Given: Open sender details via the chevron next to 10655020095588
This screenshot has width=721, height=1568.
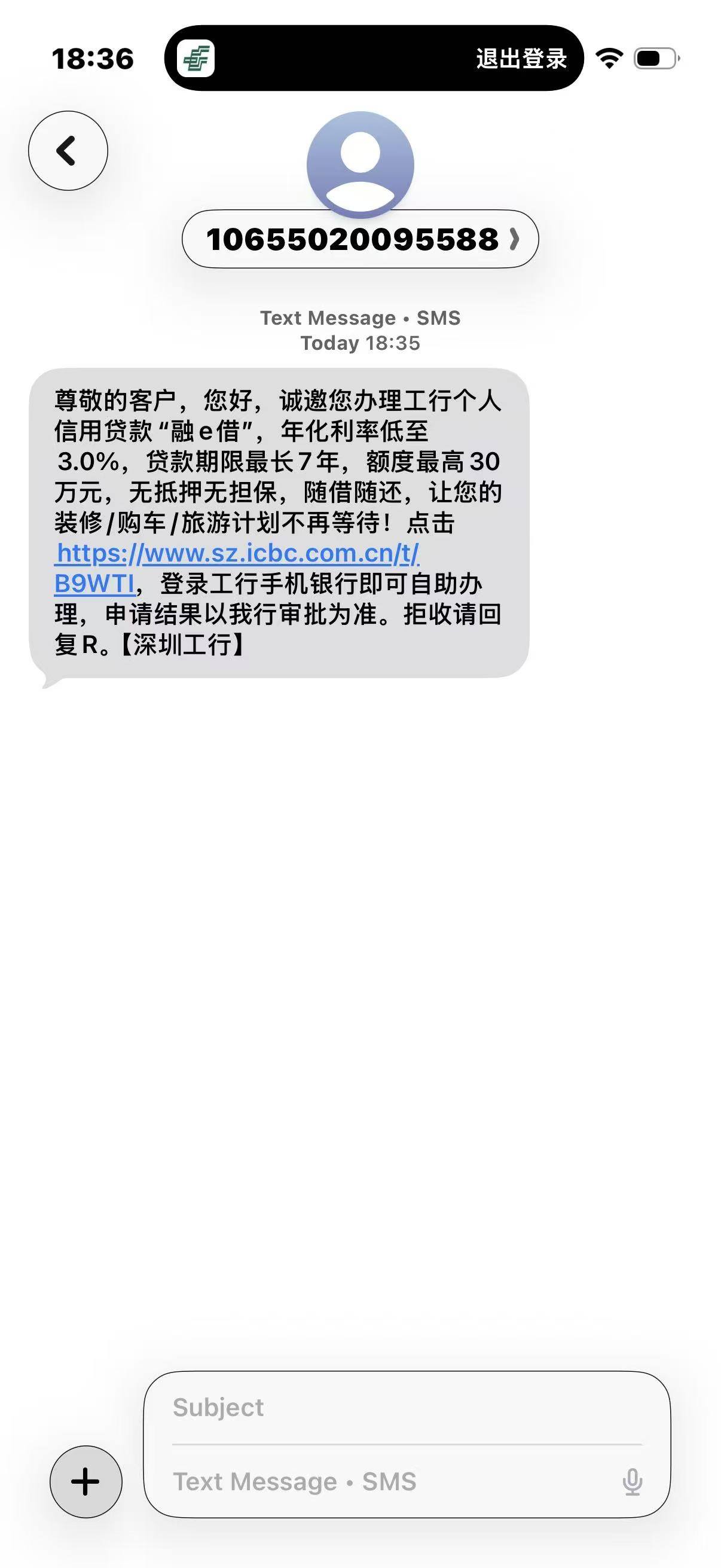Looking at the screenshot, I should [514, 239].
